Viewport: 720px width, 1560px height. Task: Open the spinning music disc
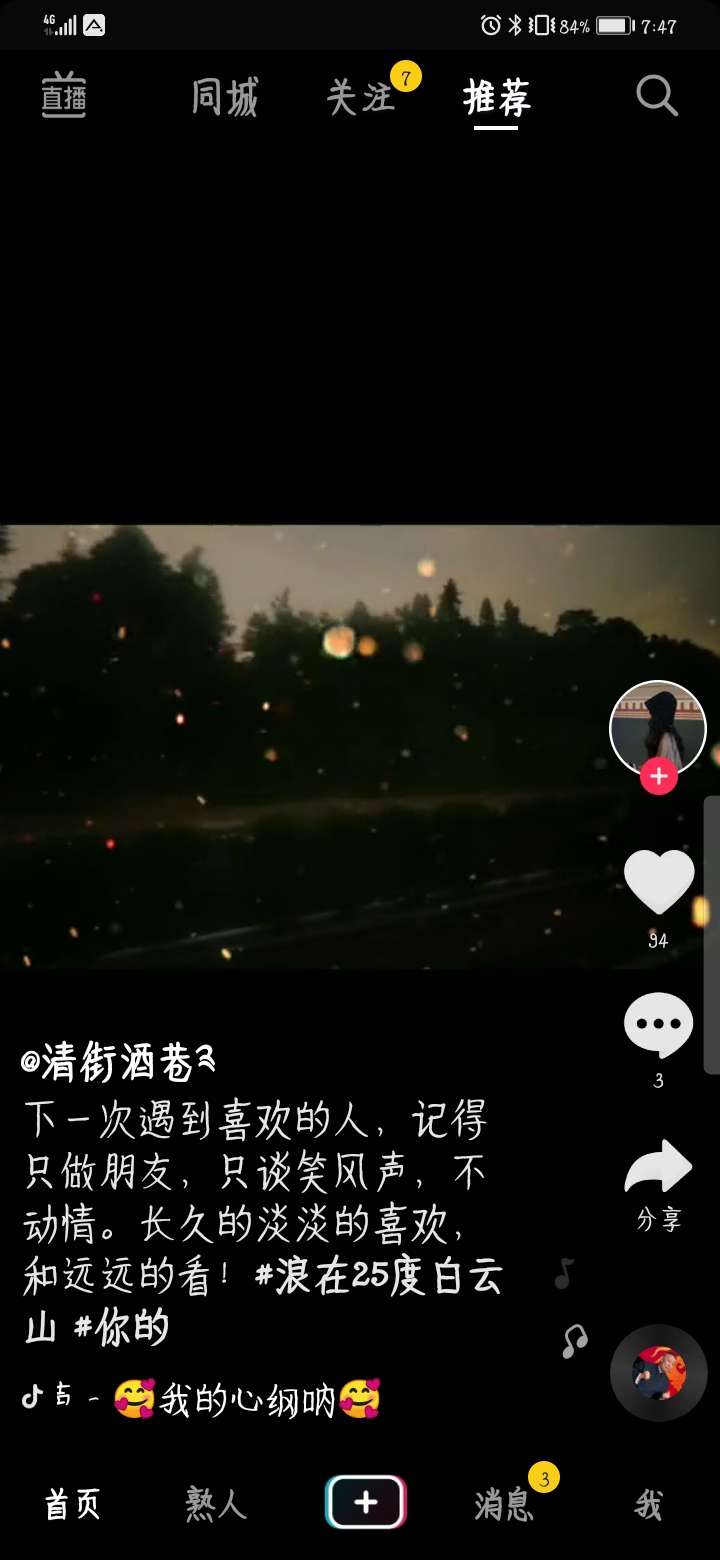tap(658, 1373)
